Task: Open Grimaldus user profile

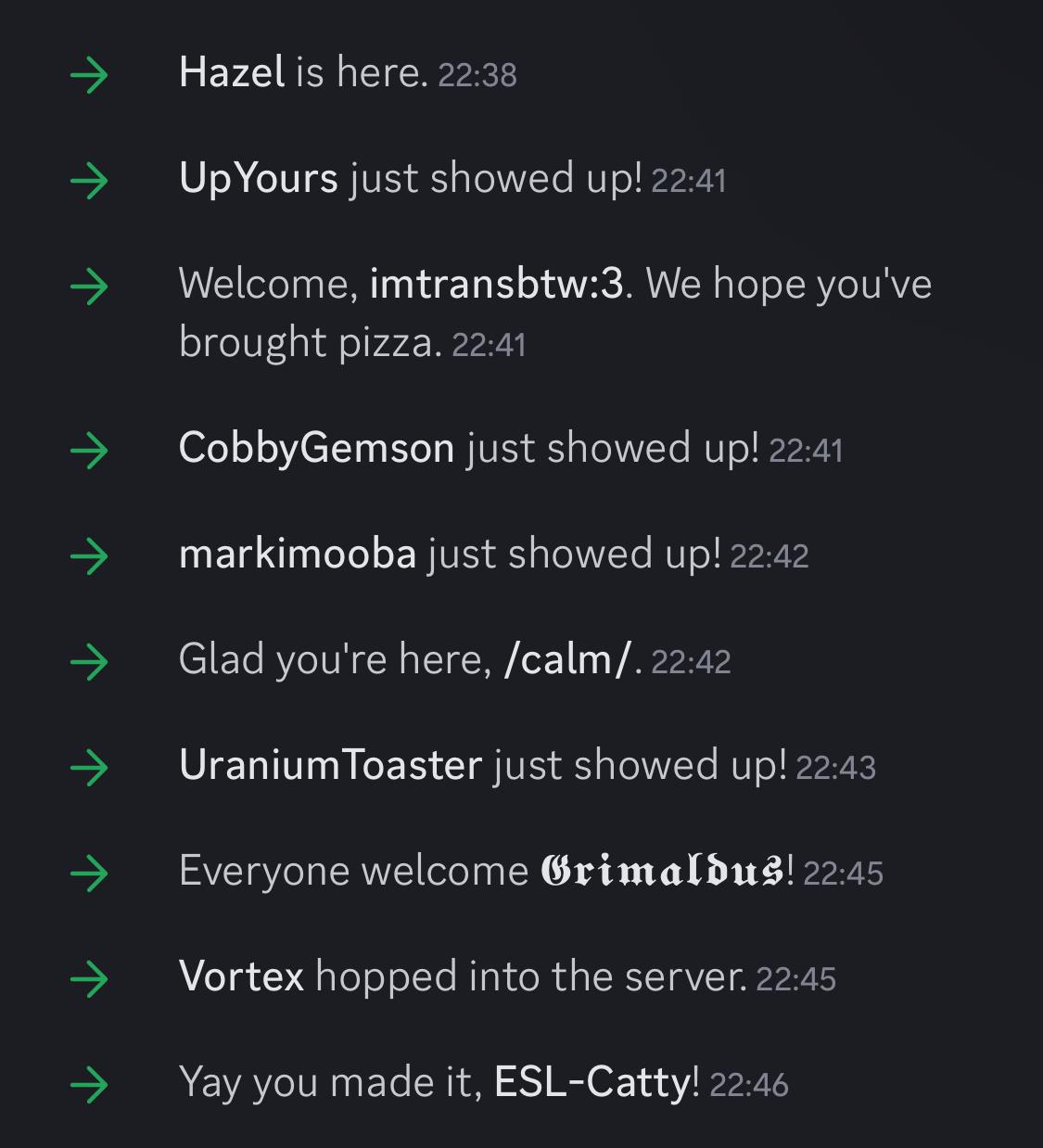Action: pos(662,872)
